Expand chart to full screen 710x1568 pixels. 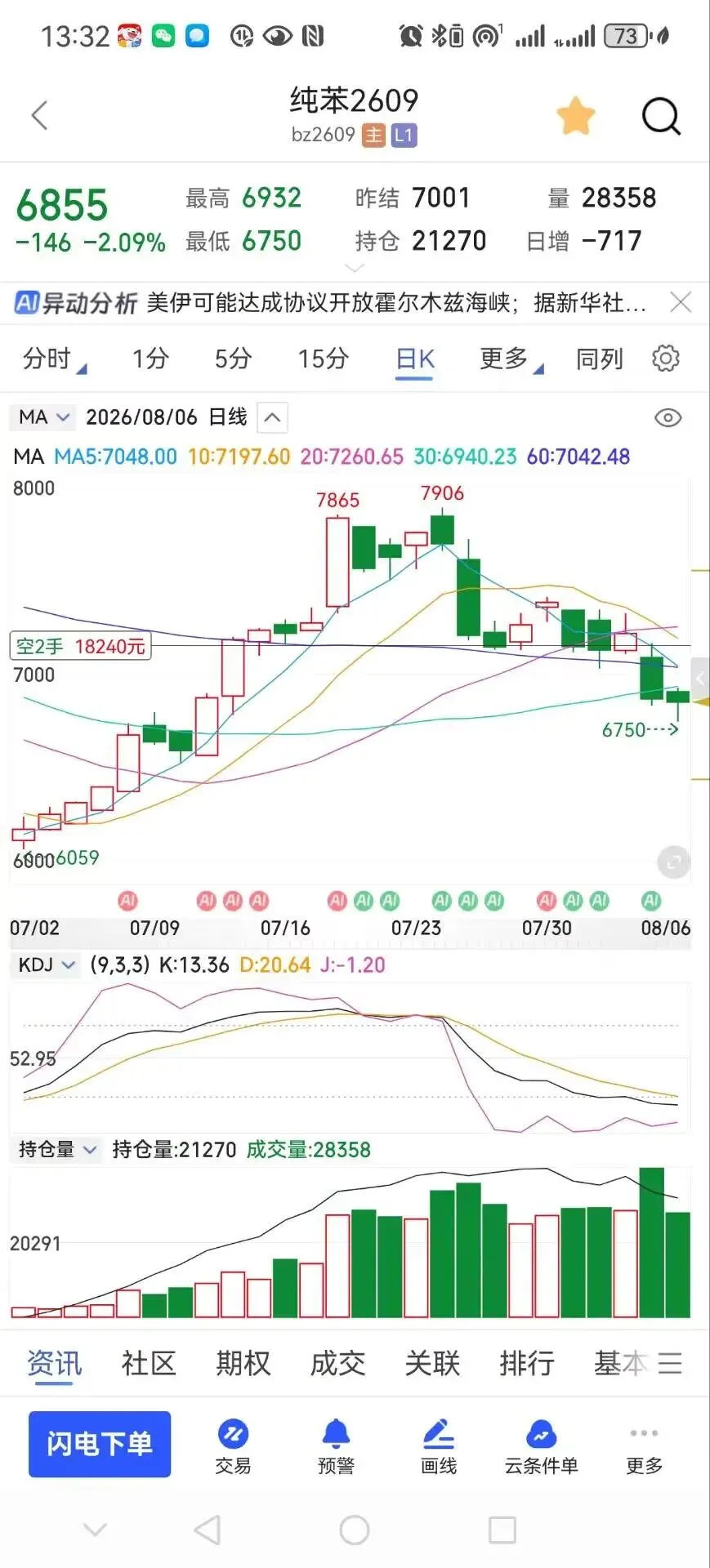[674, 862]
